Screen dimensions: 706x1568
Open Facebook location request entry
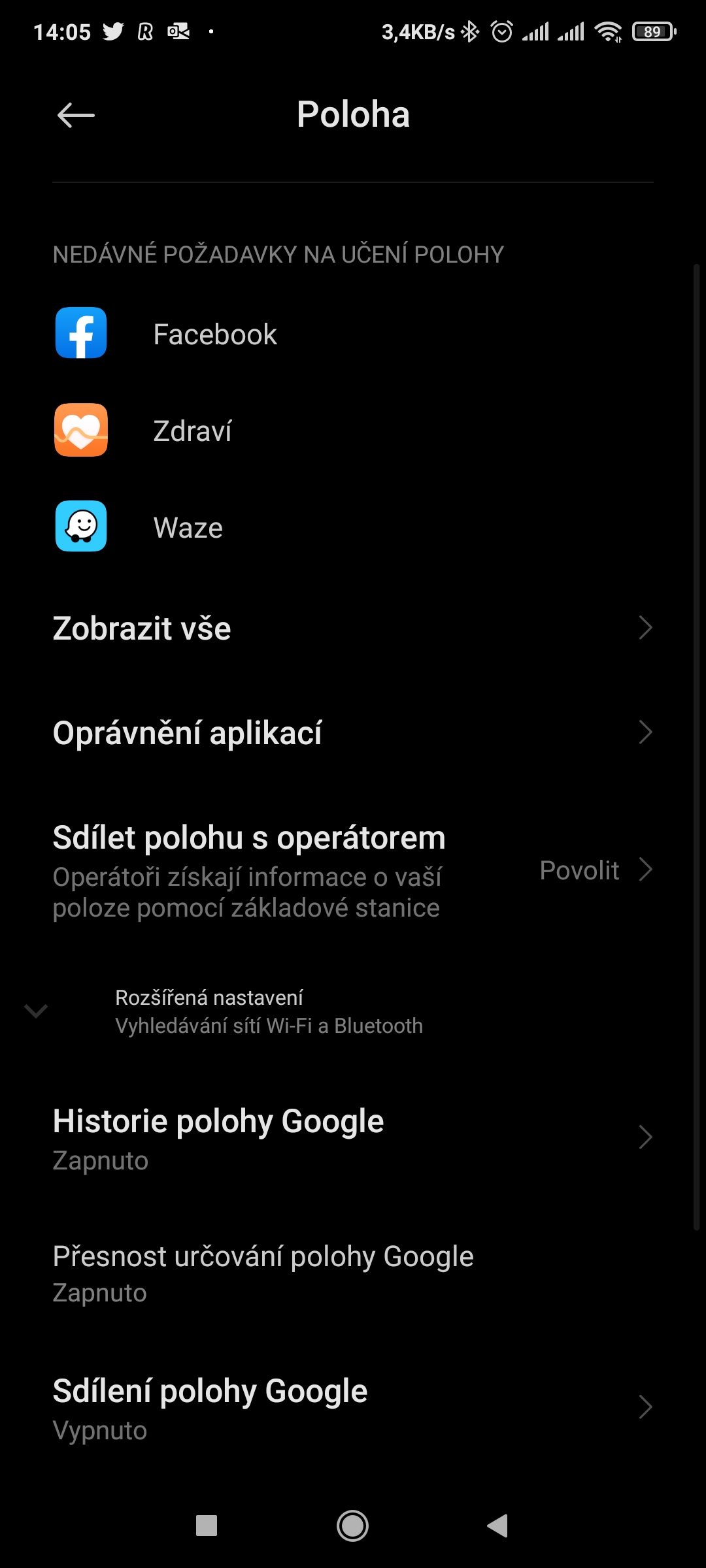[x=216, y=334]
